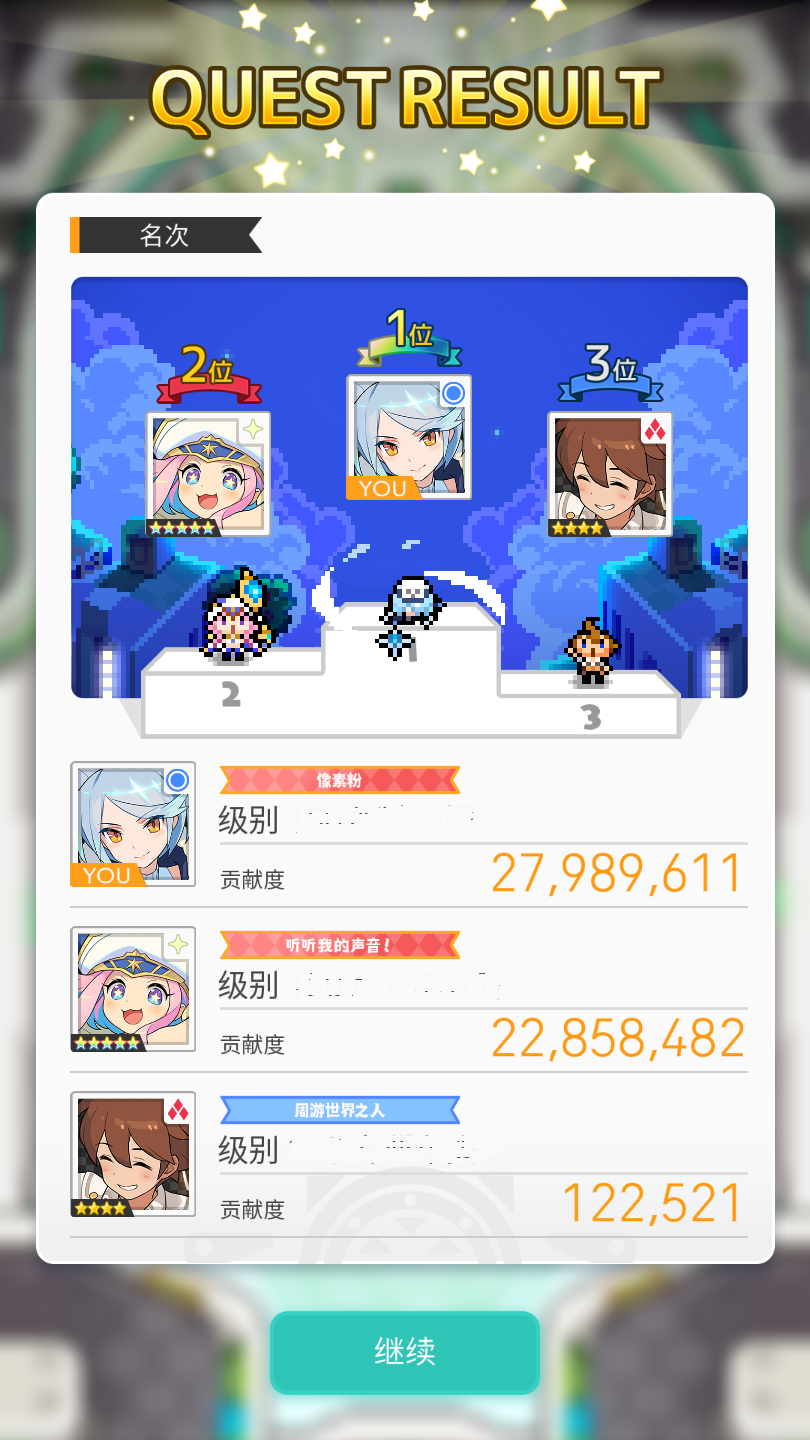The width and height of the screenshot is (810, 1440).
Task: Select the 2nd place player's portrait above the podium
Action: (x=209, y=475)
